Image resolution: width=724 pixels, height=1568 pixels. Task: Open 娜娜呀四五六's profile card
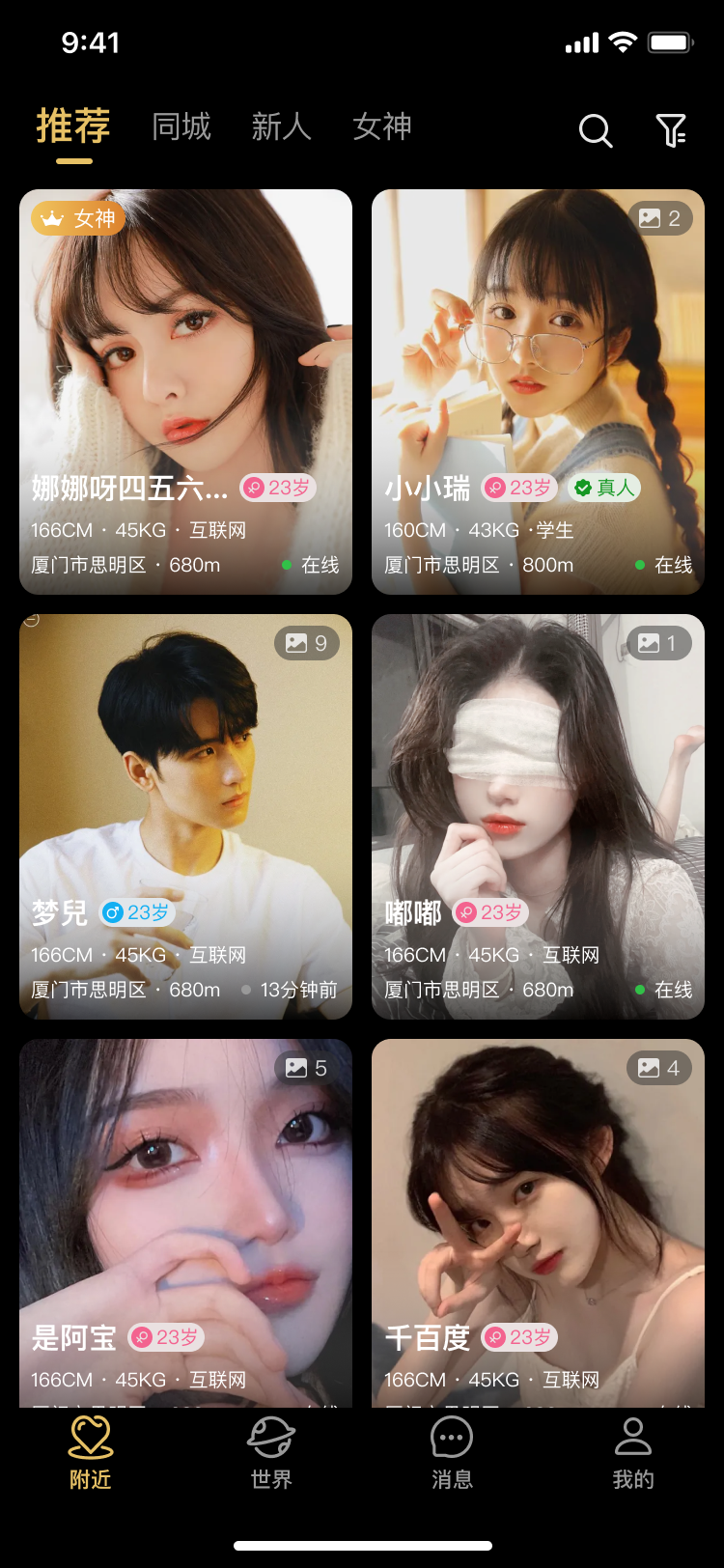pos(185,391)
